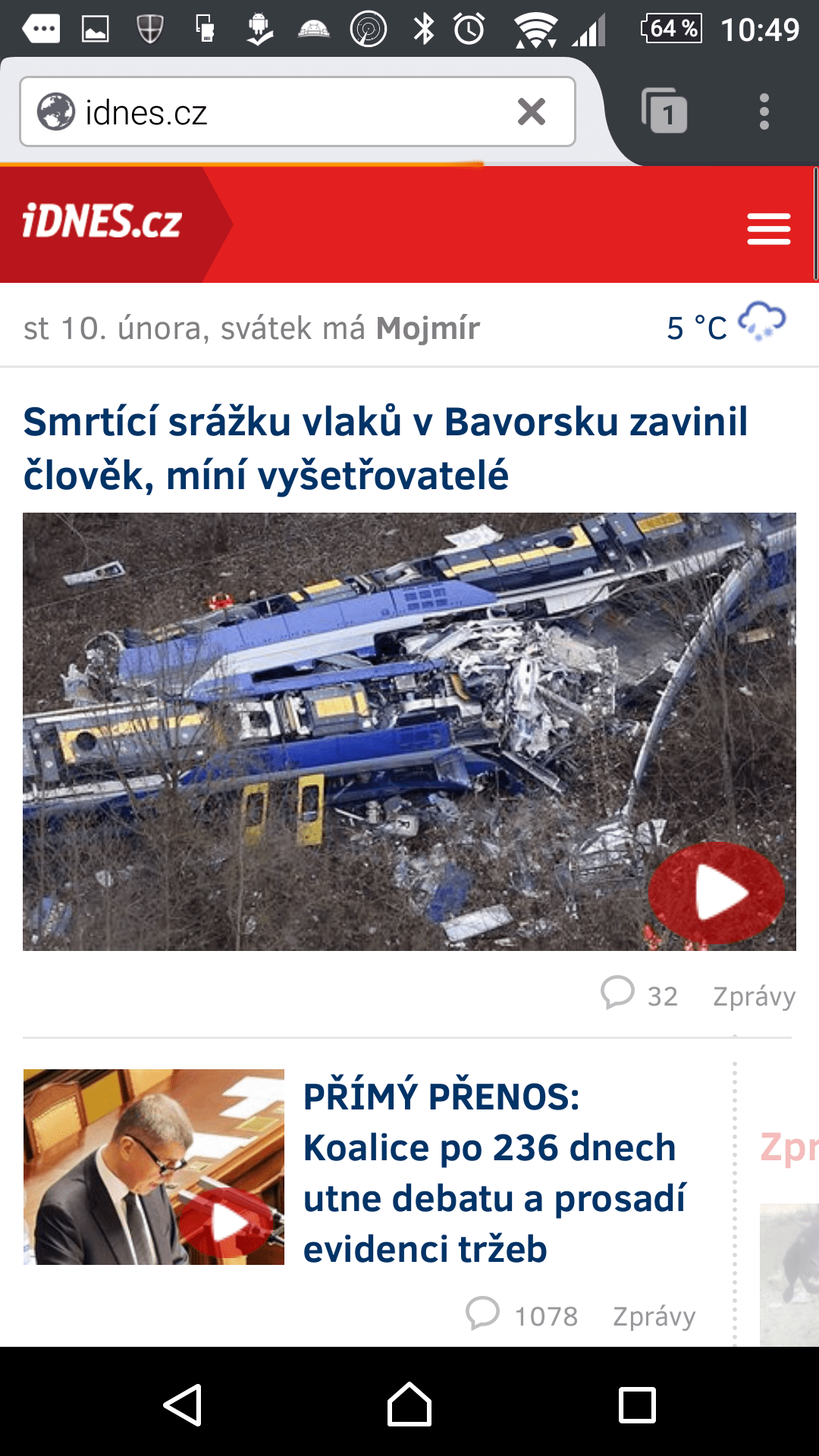Stop loading with the X button
819x1456 pixels.
pos(532,112)
